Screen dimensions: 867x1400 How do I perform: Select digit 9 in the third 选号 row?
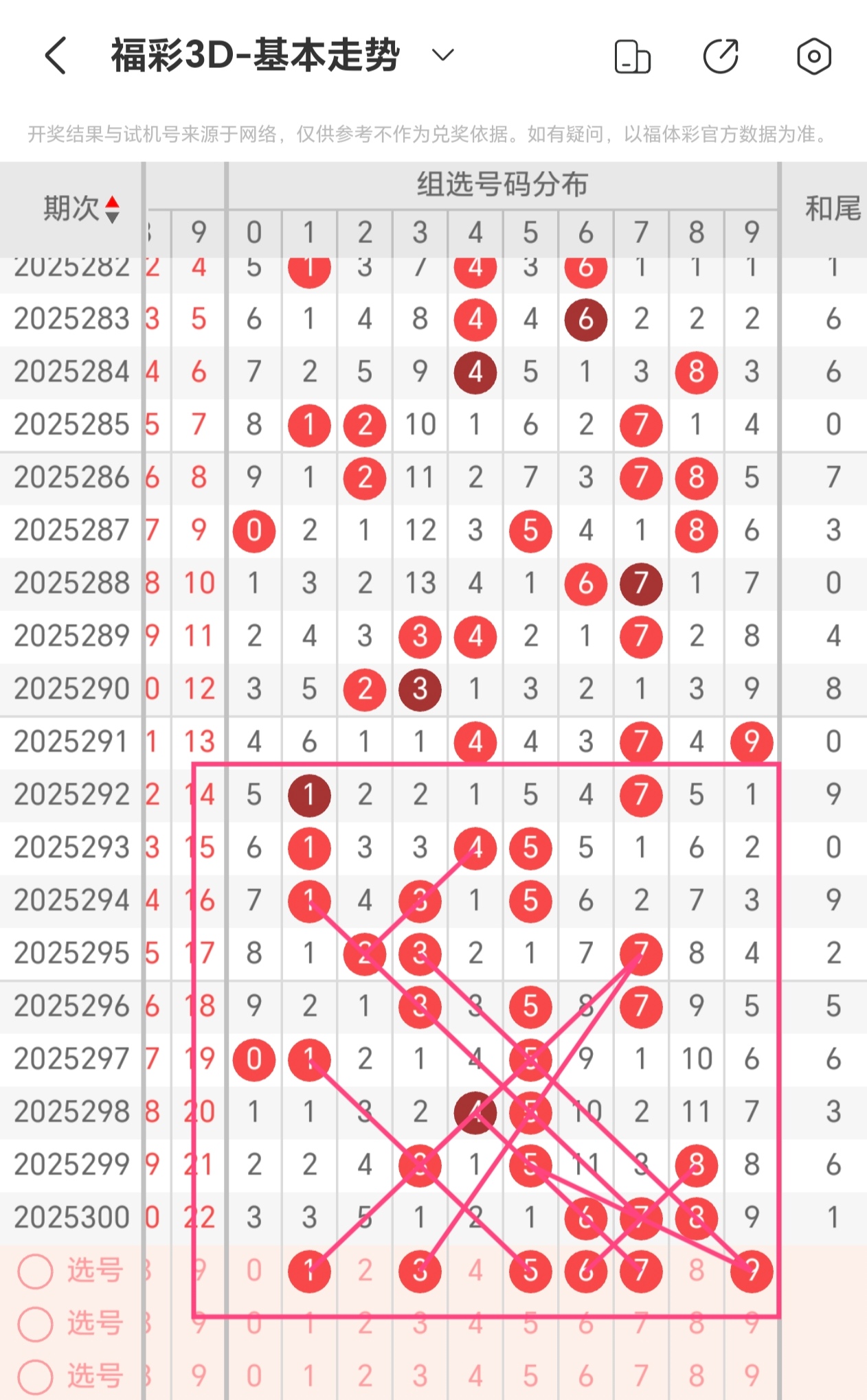(x=752, y=1376)
